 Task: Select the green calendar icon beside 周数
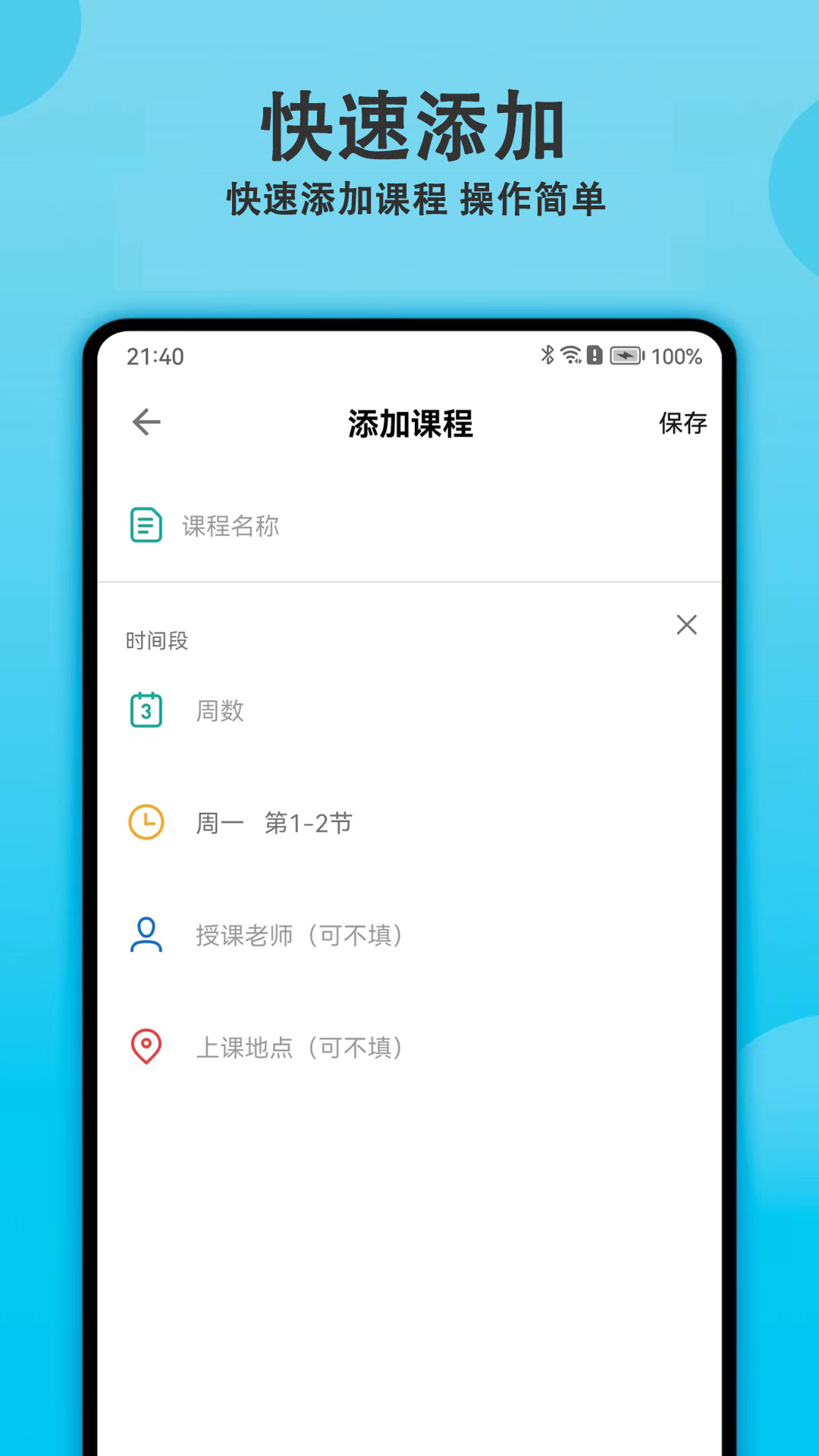[146, 711]
